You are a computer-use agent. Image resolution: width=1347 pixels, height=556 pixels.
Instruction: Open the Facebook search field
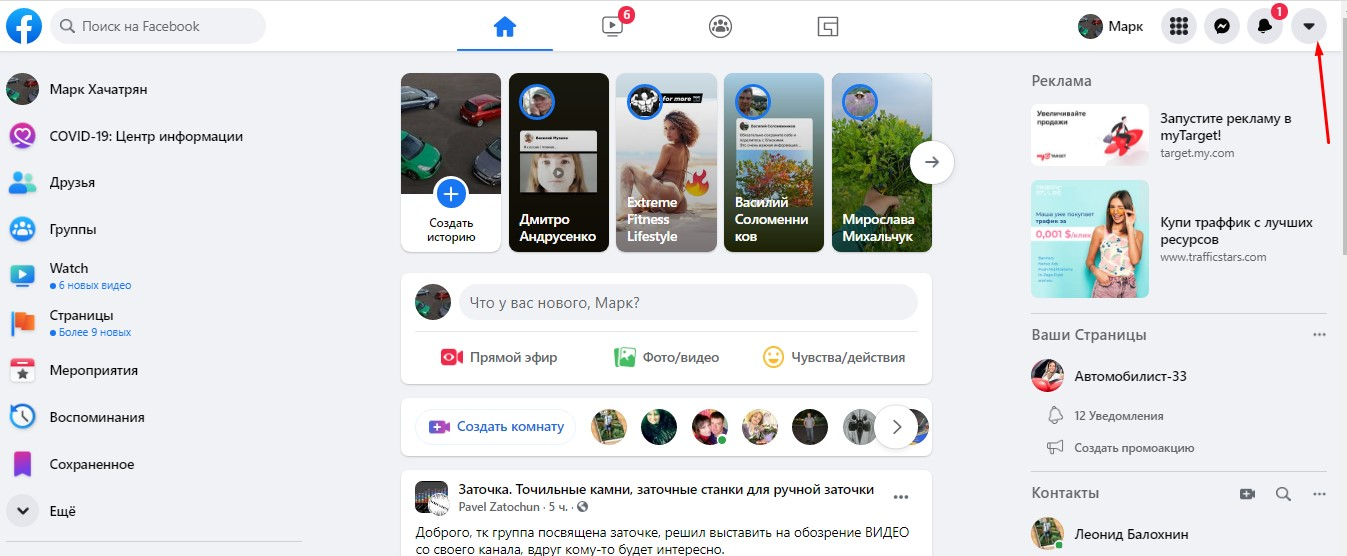coord(160,26)
